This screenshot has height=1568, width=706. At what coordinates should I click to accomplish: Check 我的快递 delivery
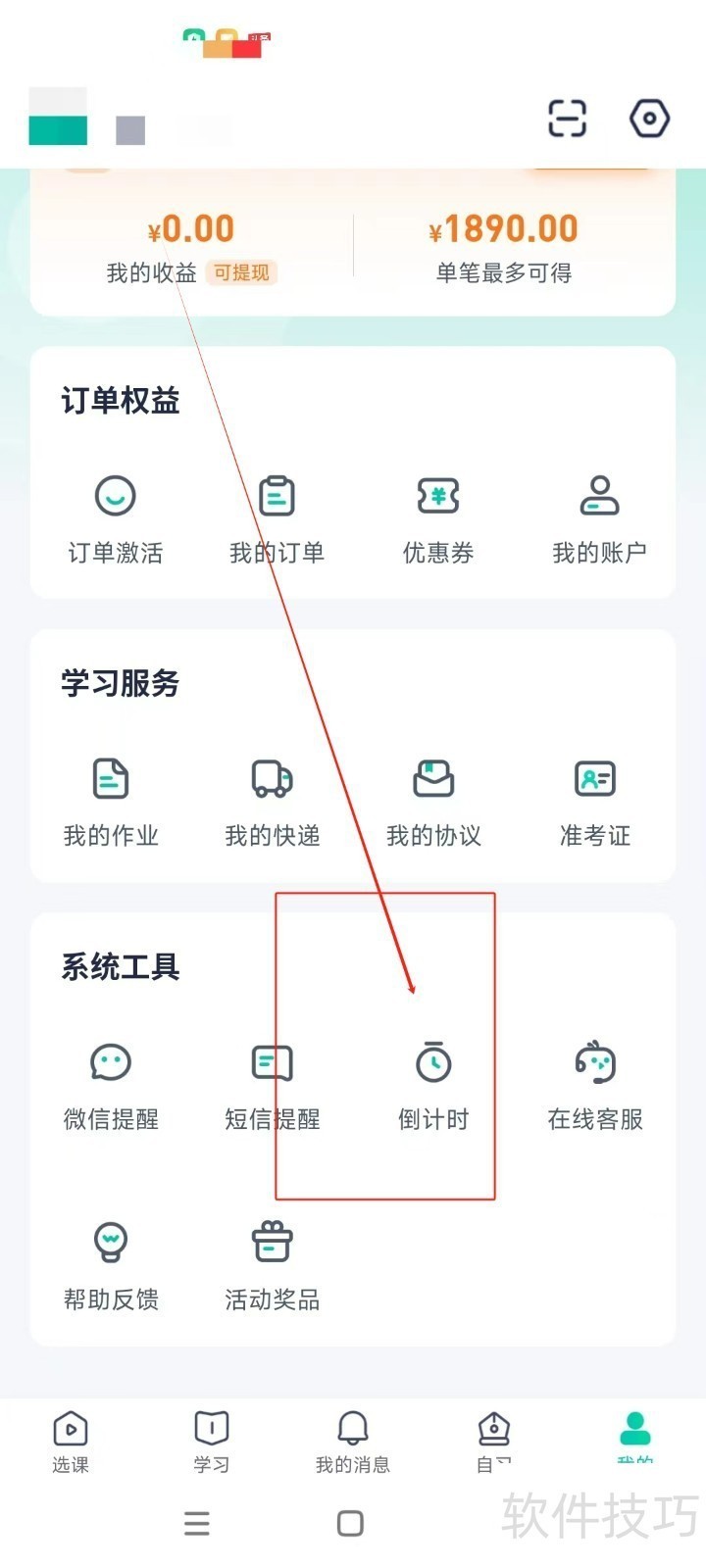point(273,801)
